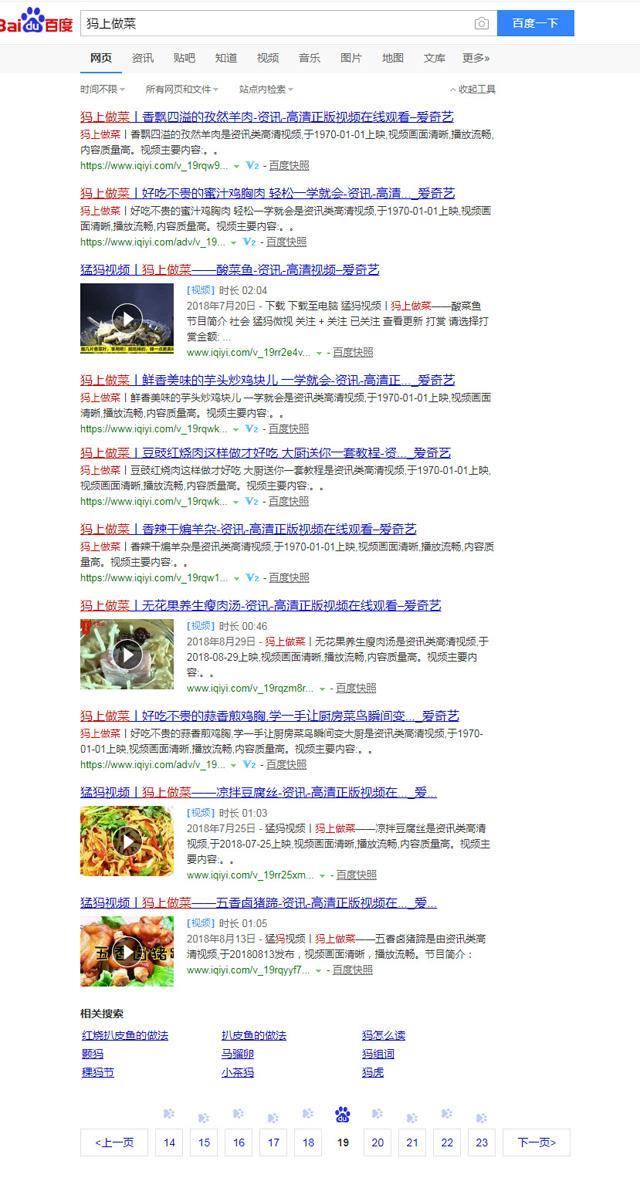The image size is (640, 1178).
Task: Open the 酸菜鱼 video result link
Action: 229,270
